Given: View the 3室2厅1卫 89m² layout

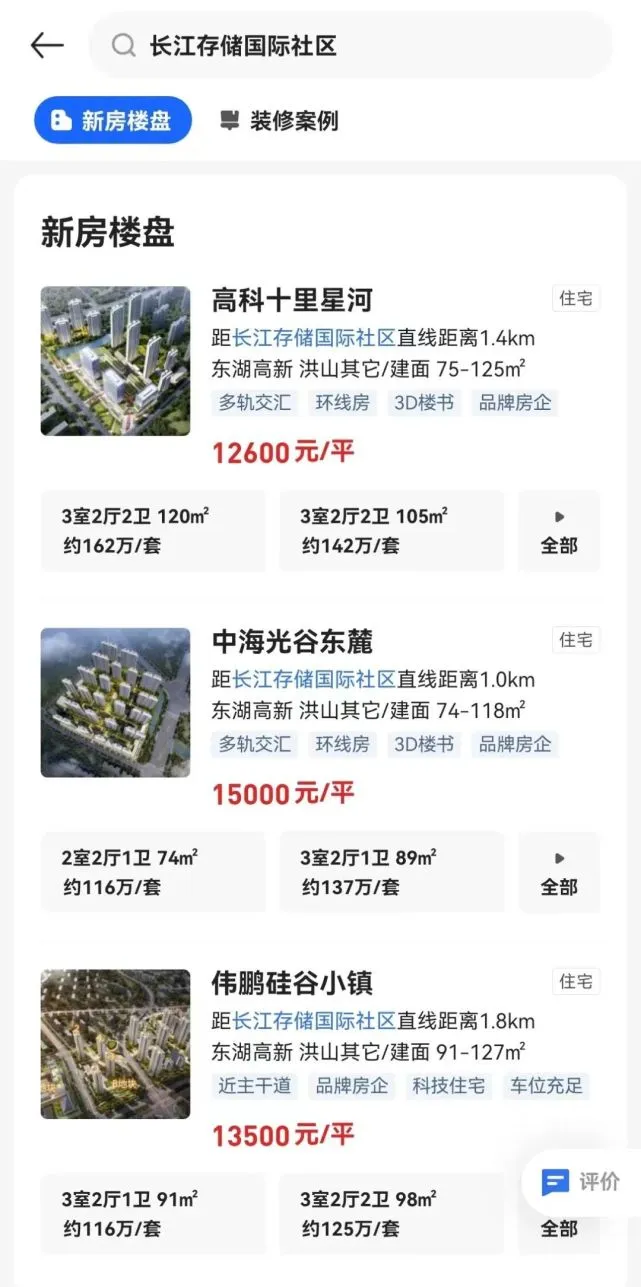Looking at the screenshot, I should 391,872.
